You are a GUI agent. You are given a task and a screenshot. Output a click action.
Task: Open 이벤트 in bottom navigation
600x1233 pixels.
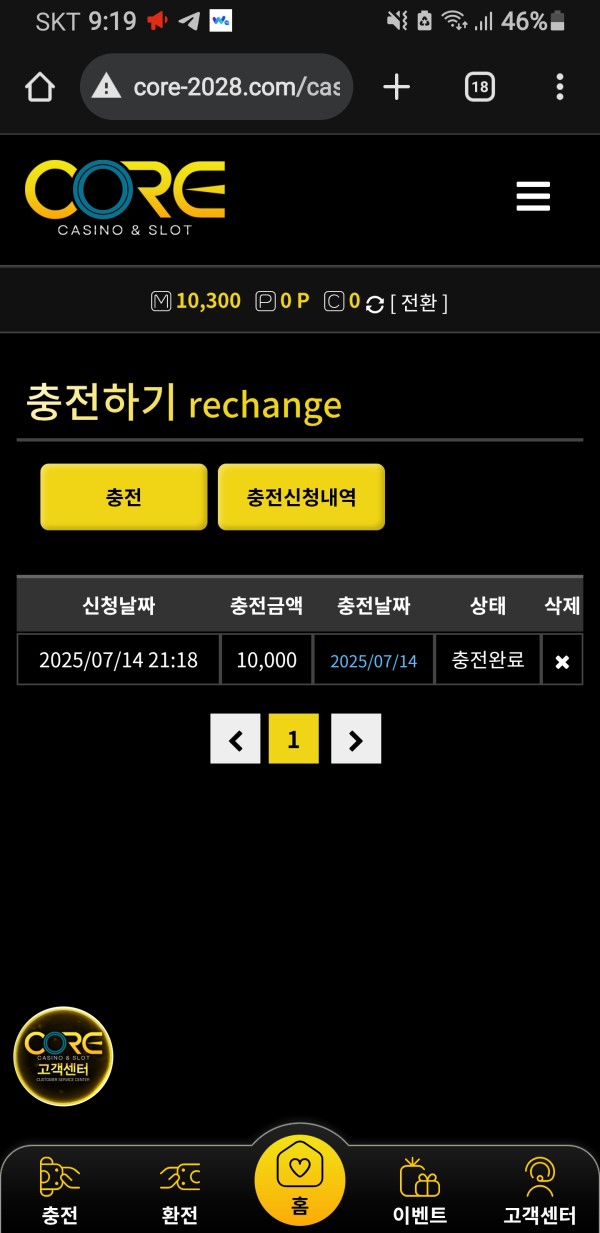[x=420, y=1191]
